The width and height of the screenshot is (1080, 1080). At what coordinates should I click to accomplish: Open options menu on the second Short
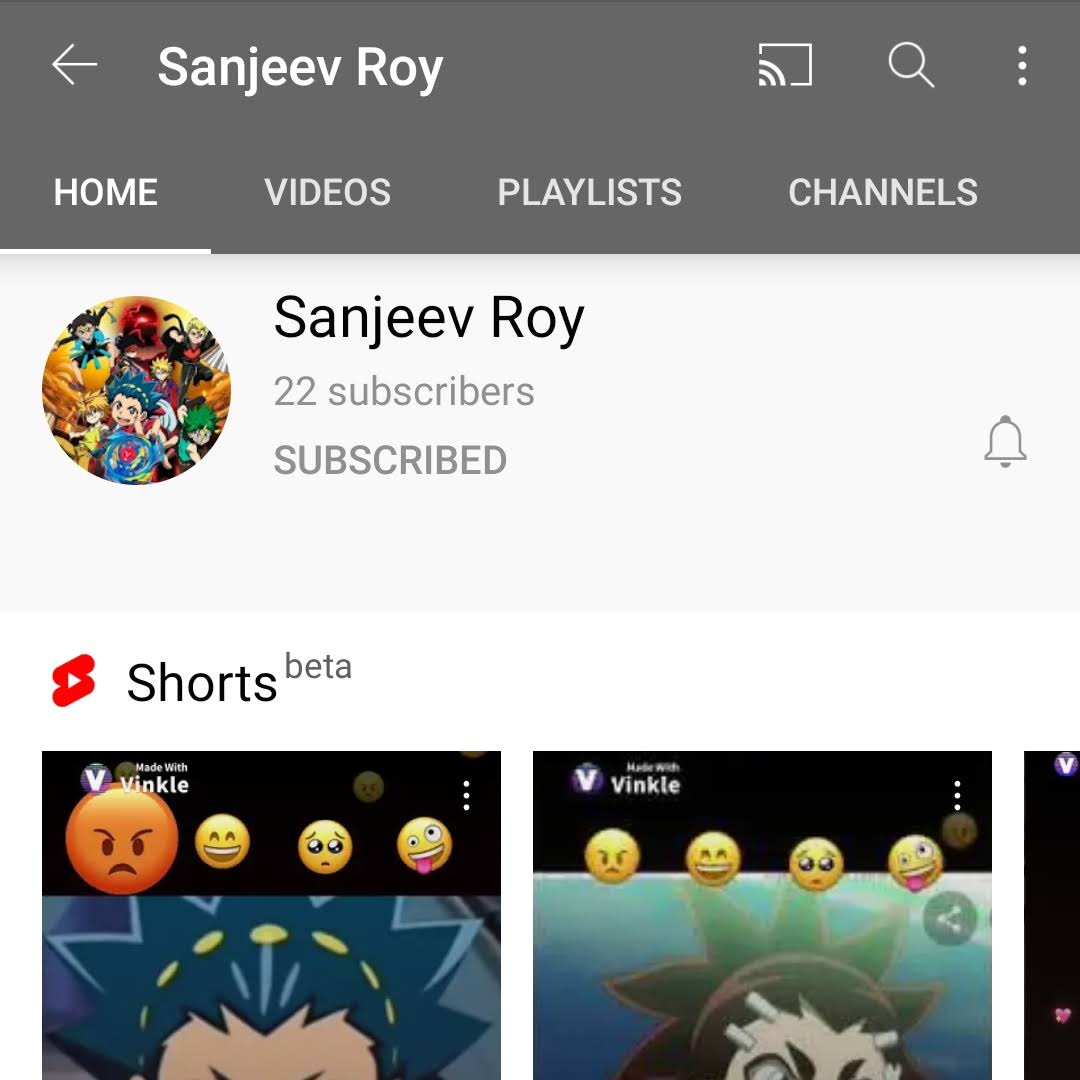[957, 796]
